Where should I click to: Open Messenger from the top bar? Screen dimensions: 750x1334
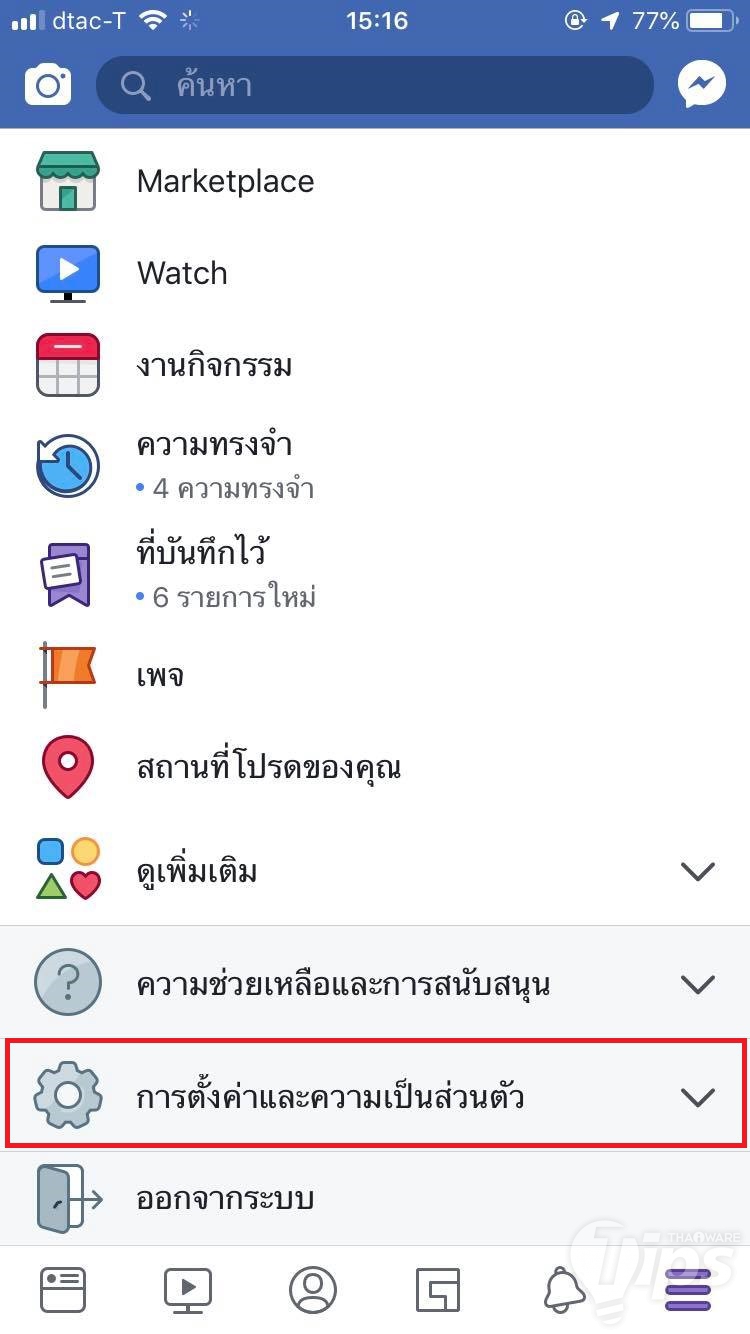tap(702, 85)
